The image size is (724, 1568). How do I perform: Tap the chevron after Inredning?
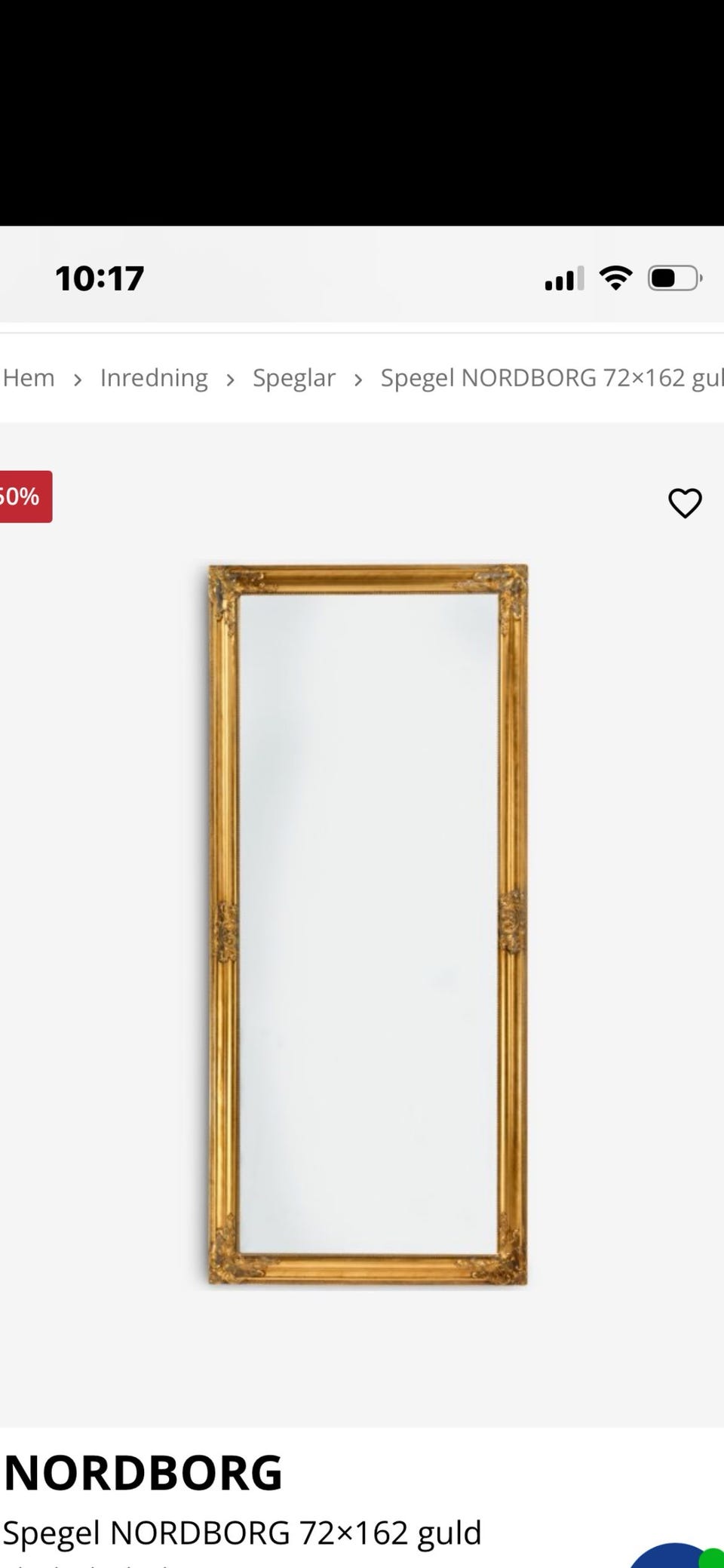(x=230, y=379)
